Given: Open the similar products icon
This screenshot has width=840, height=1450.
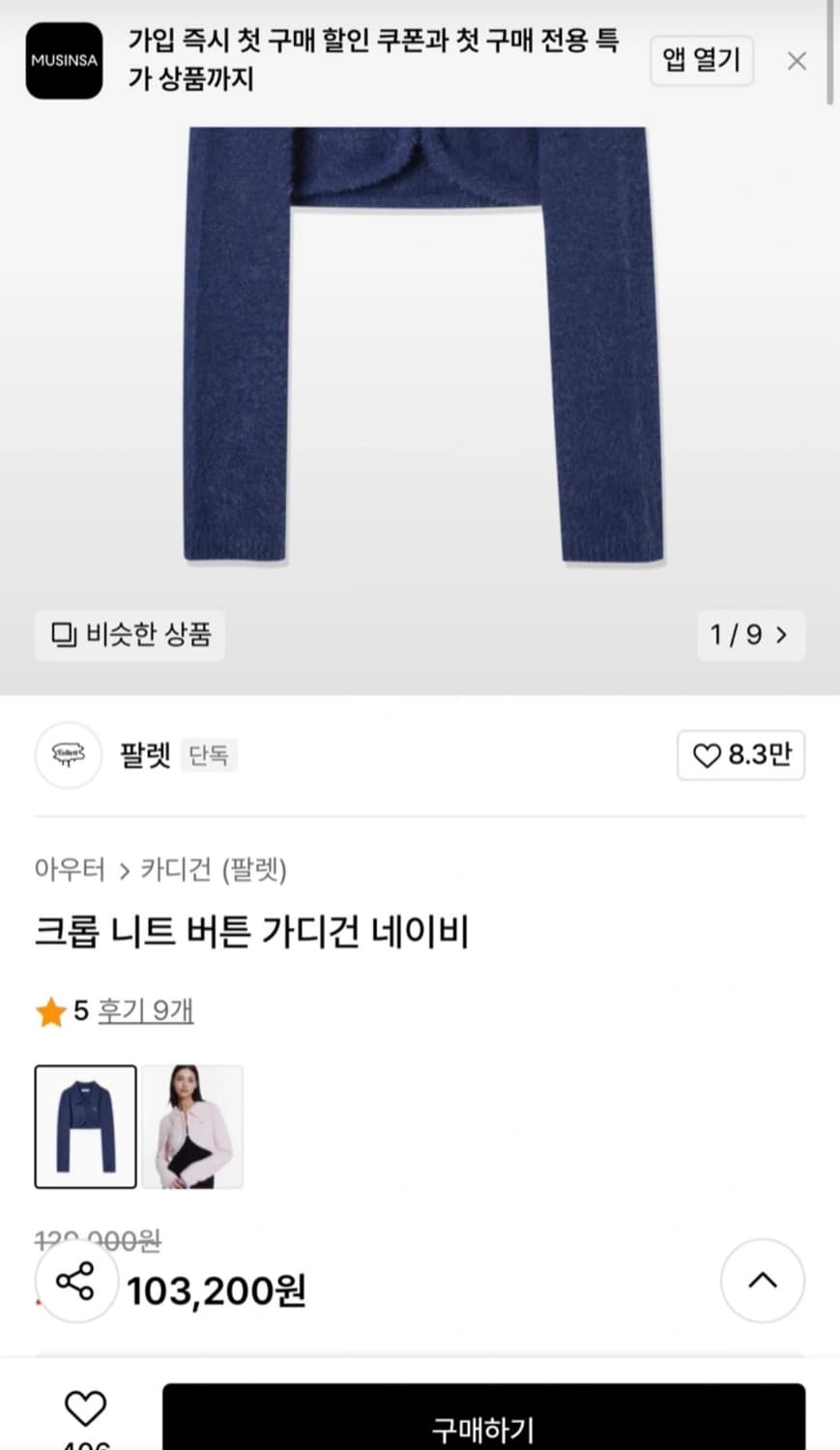Looking at the screenshot, I should [x=61, y=635].
